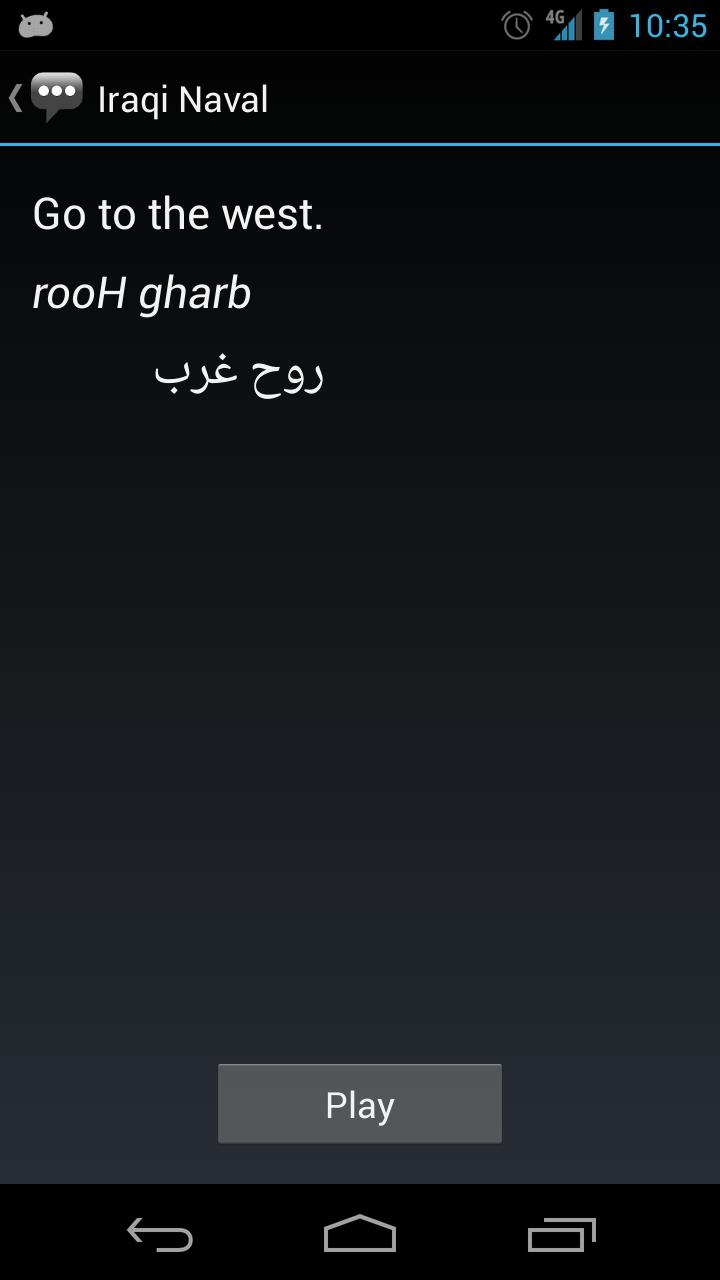Tap the speech bubble app icon
720x1280 pixels.
click(57, 96)
